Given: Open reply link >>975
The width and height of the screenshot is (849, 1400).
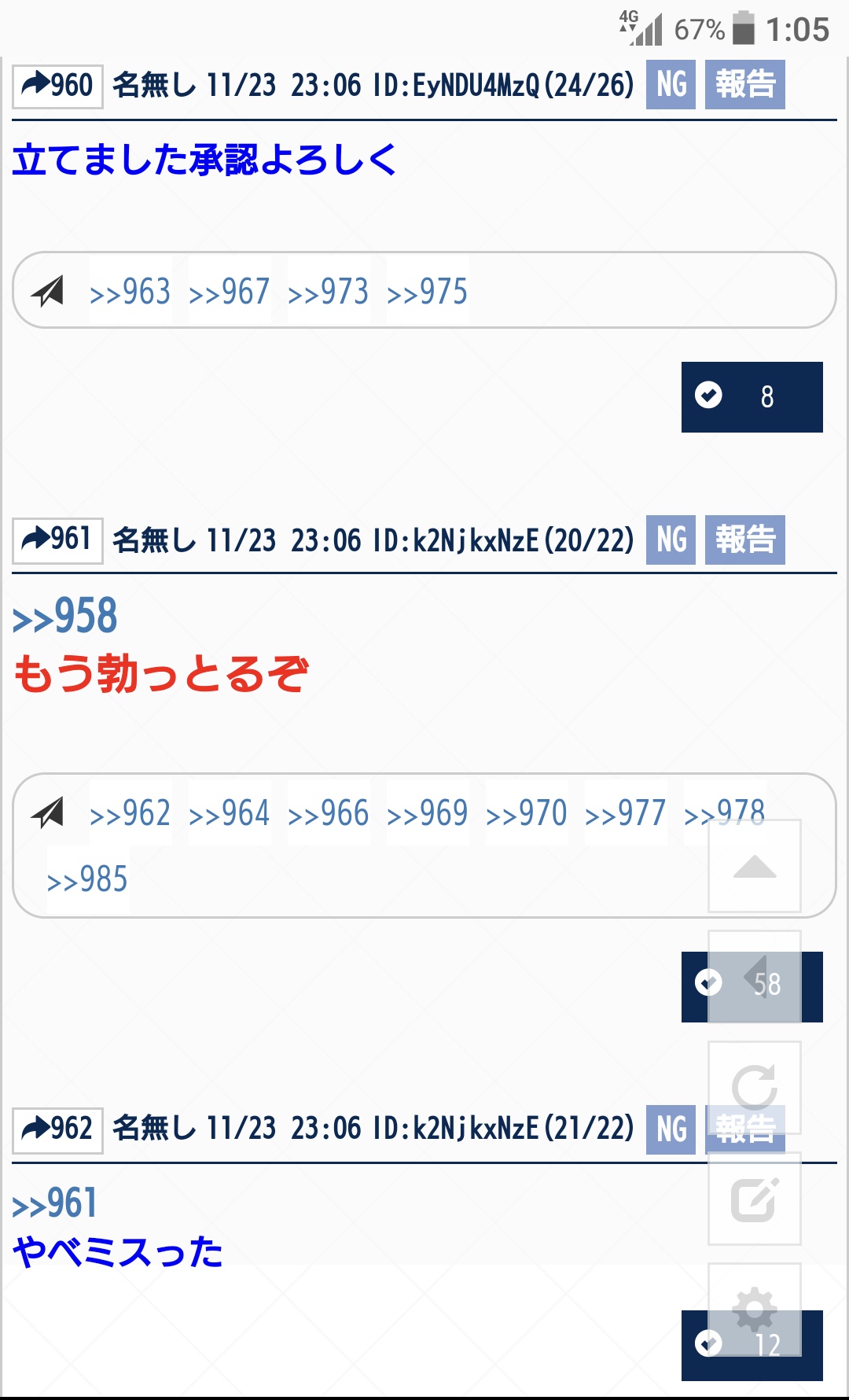Looking at the screenshot, I should [428, 292].
